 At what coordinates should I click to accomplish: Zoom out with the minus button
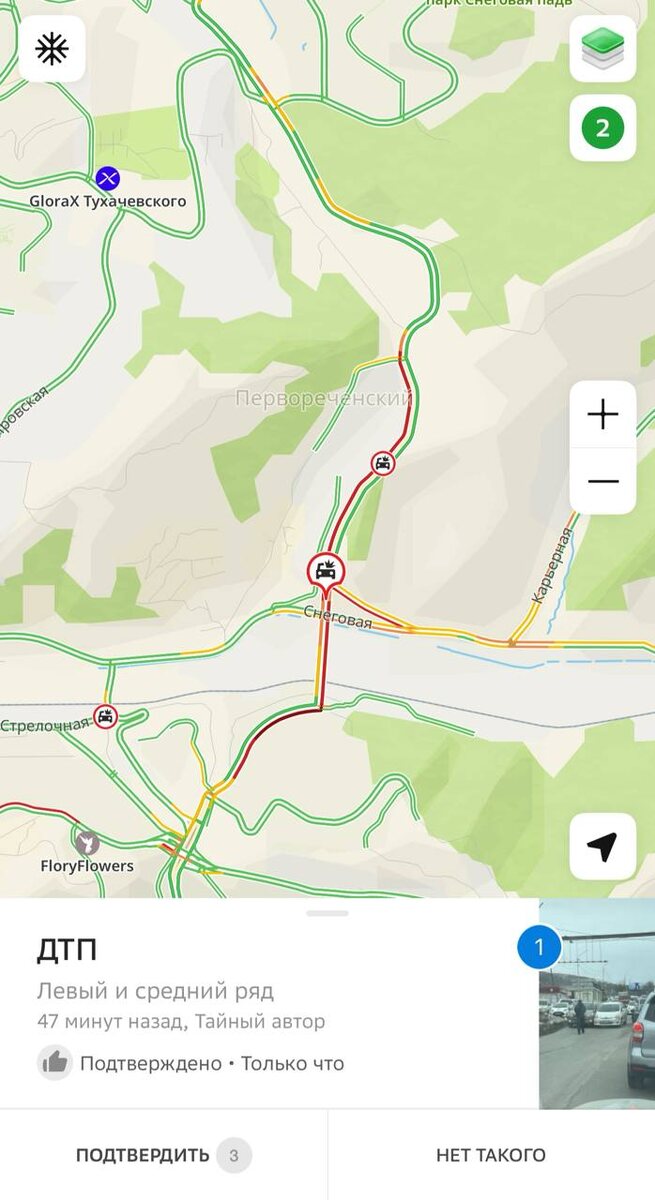coord(602,481)
